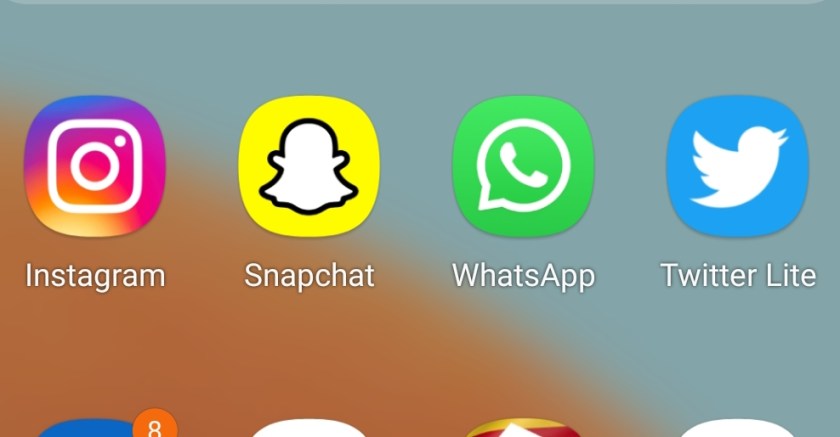Screen dimensions: 840x437
Task: Open WhatsApp
Action: tap(523, 166)
